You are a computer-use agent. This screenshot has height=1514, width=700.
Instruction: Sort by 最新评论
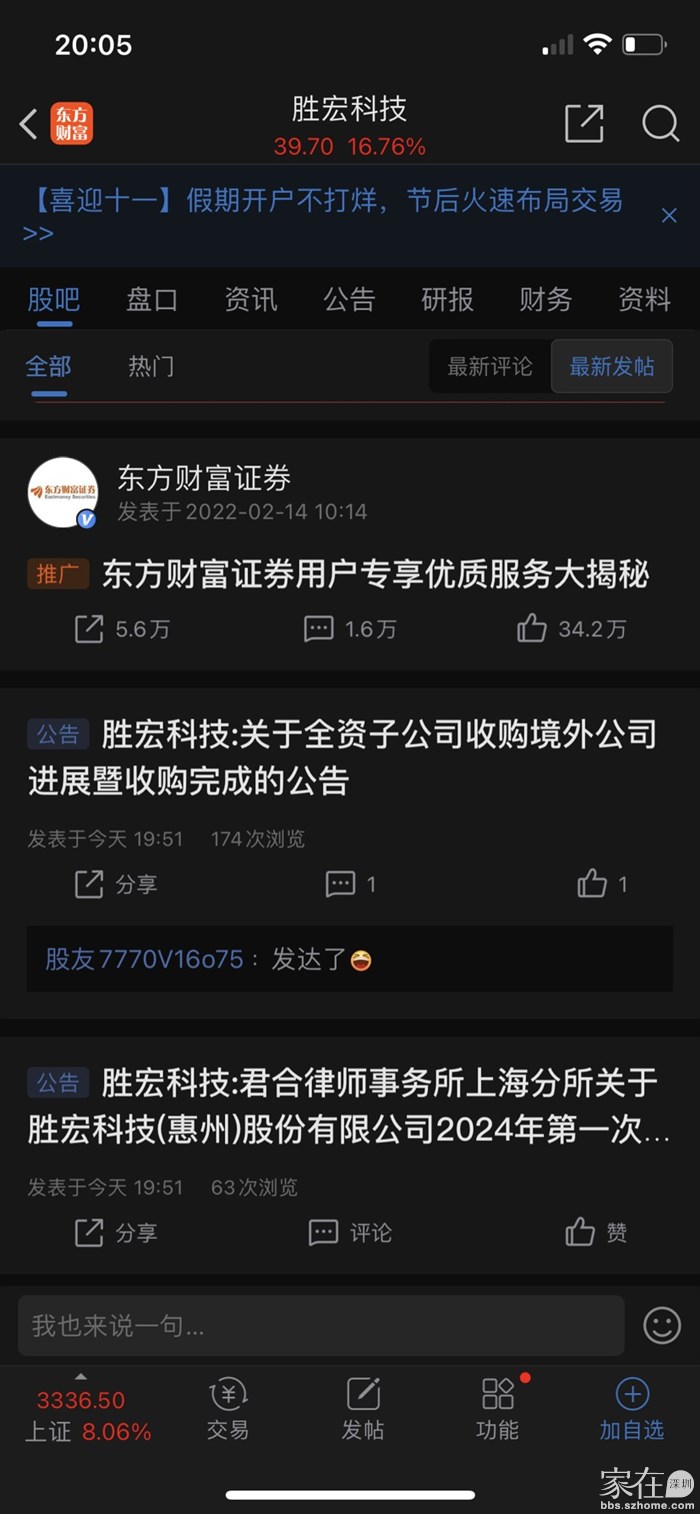(x=490, y=367)
